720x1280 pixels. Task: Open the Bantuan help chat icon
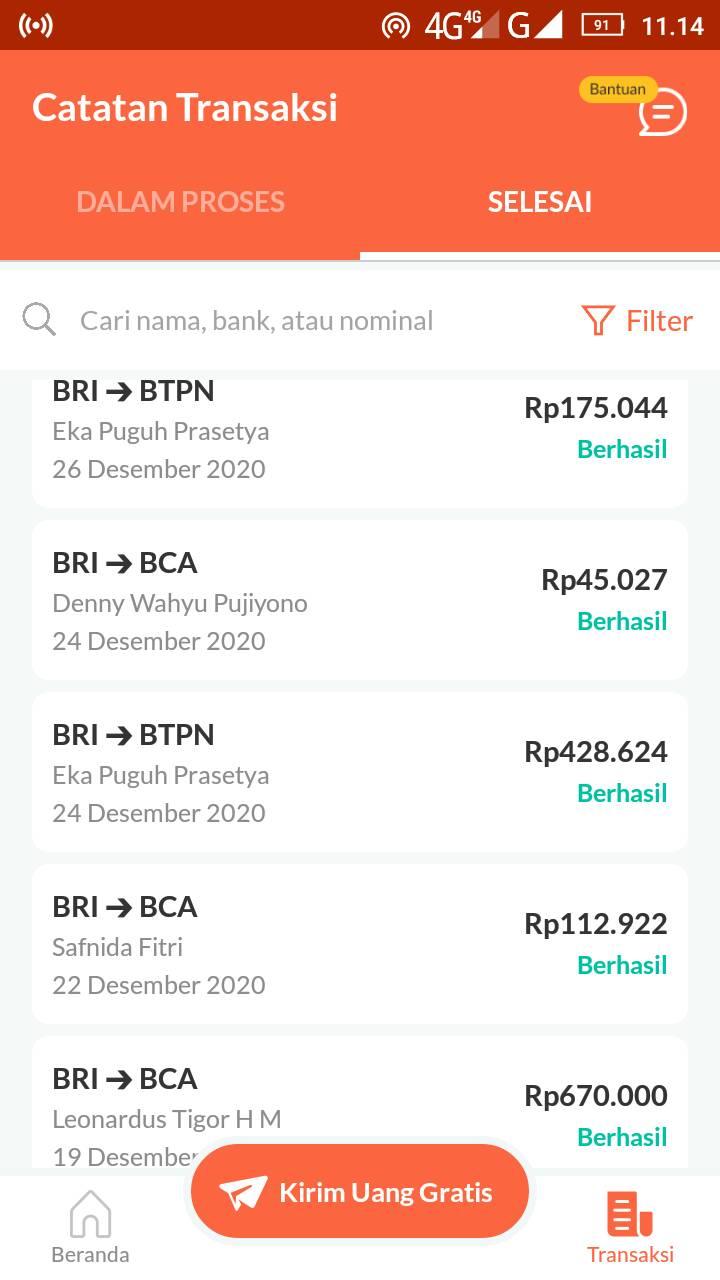(x=662, y=111)
